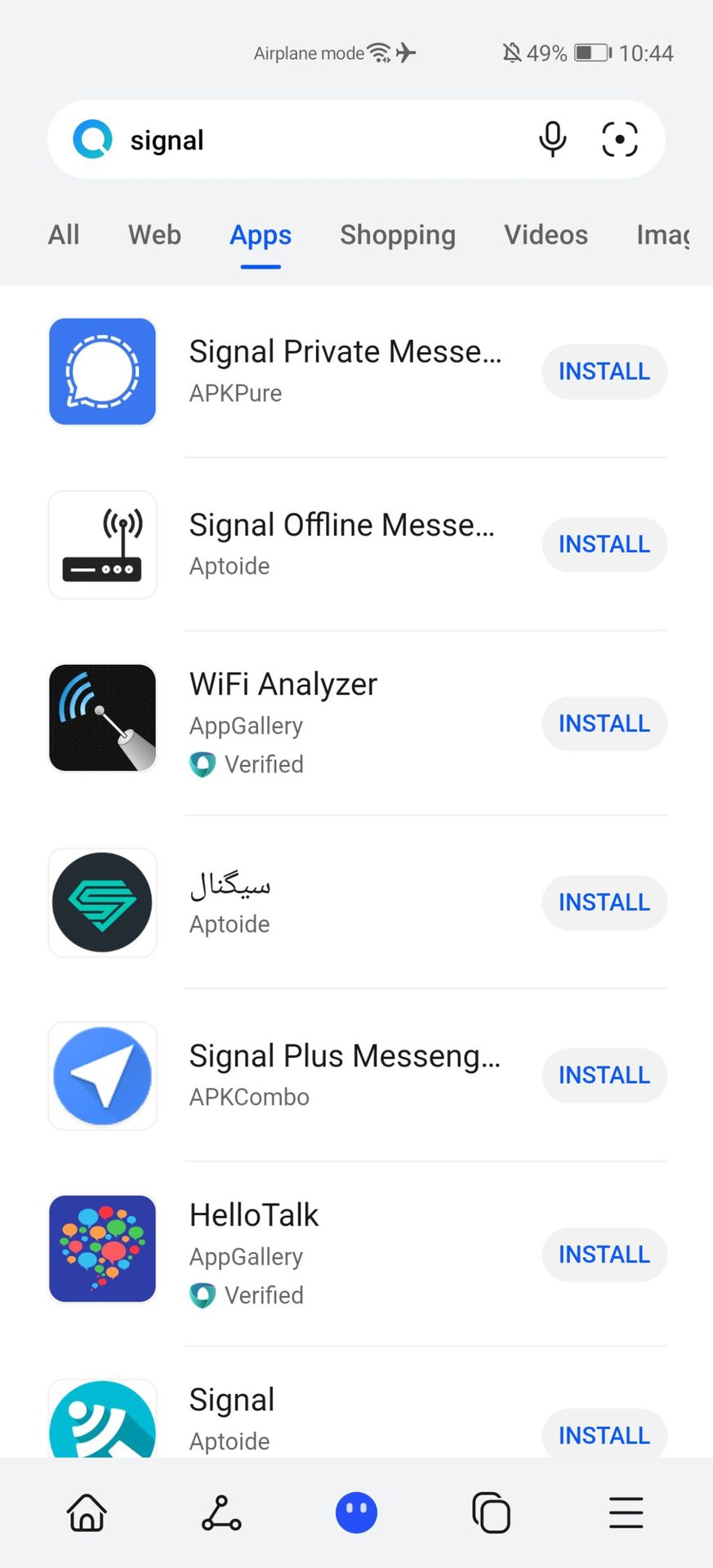The width and height of the screenshot is (713, 1568).
Task: Open Signal Private Messenger details
Action: coord(345,353)
